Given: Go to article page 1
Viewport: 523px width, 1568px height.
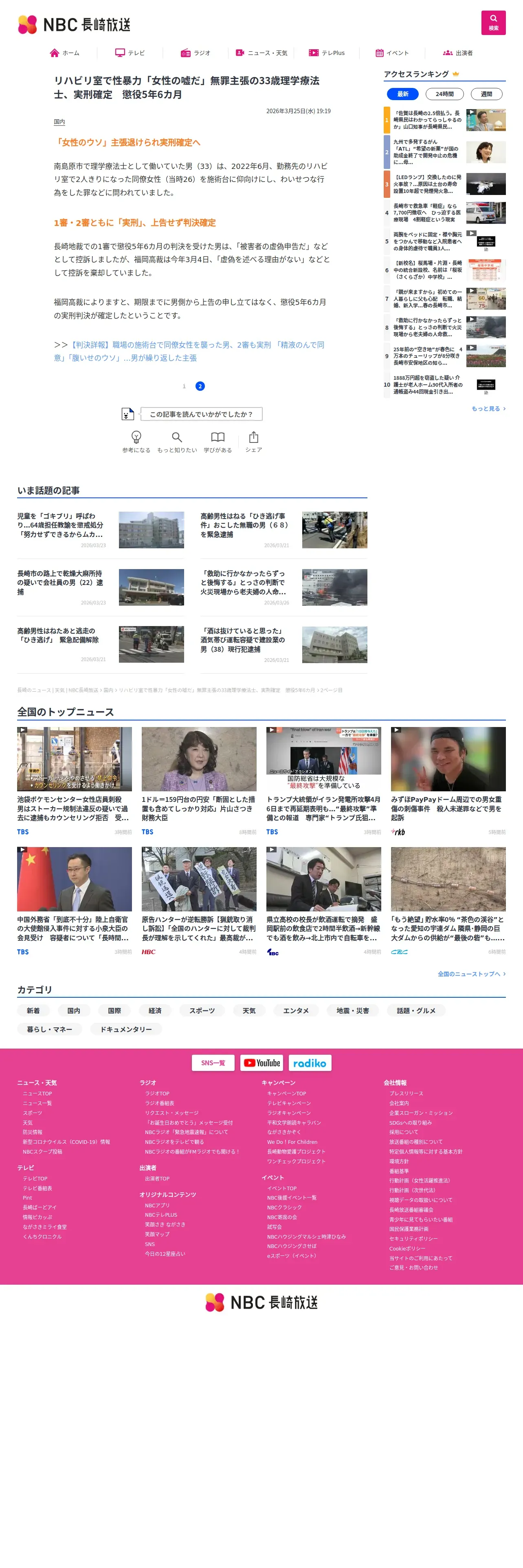Looking at the screenshot, I should coord(184,386).
